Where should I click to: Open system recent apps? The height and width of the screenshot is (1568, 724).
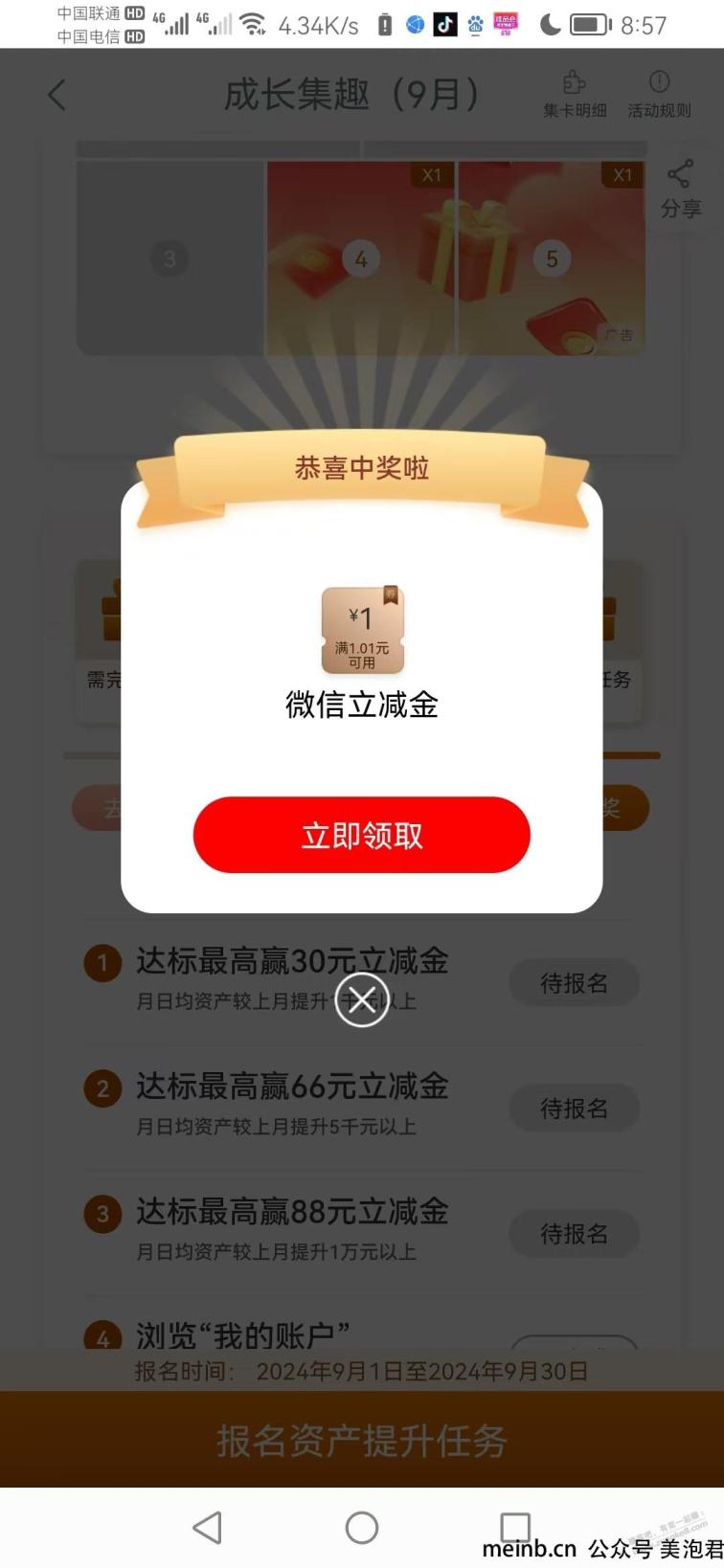click(515, 1528)
